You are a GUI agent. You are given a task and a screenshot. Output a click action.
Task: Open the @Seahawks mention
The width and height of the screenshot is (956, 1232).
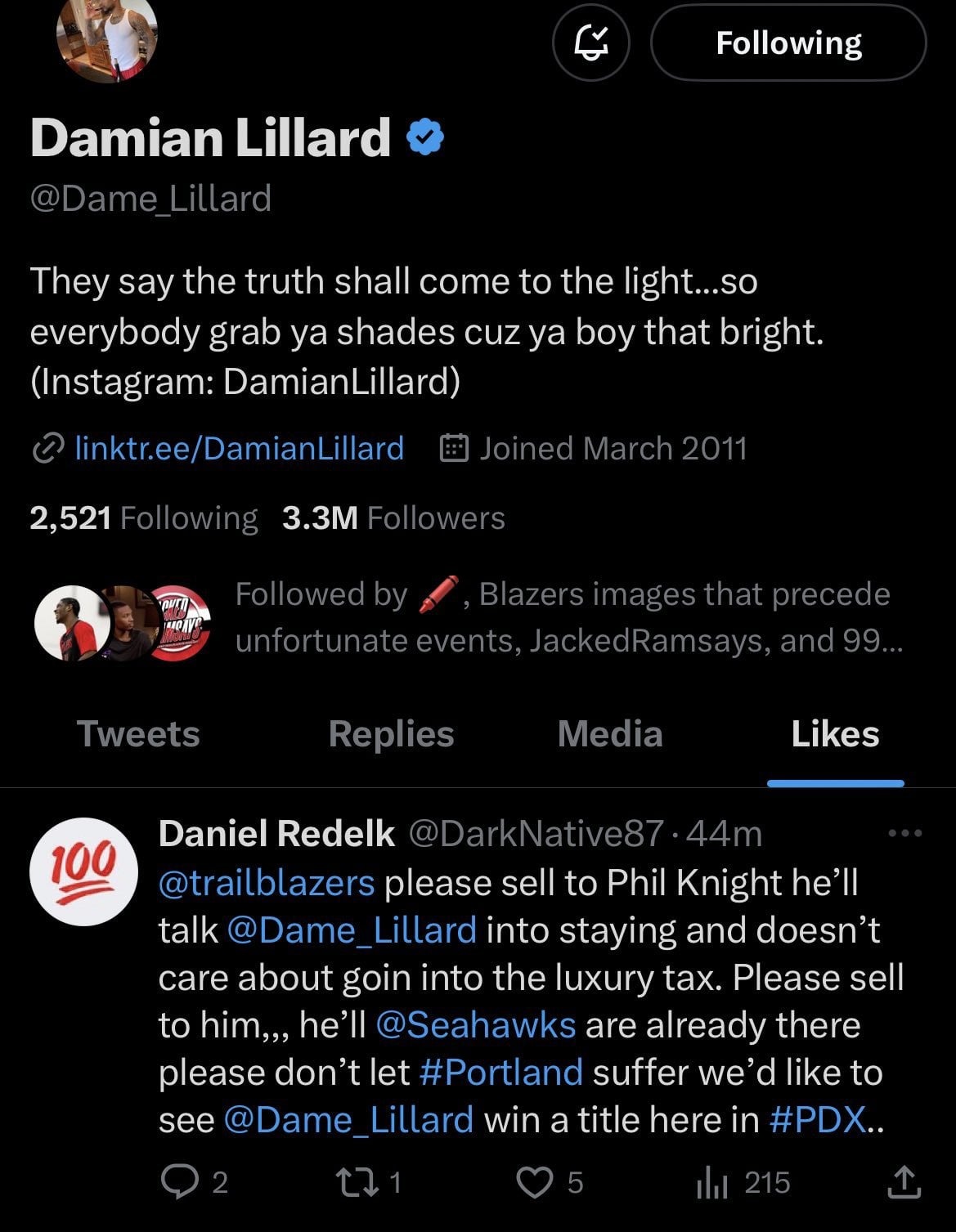pyautogui.click(x=475, y=1025)
